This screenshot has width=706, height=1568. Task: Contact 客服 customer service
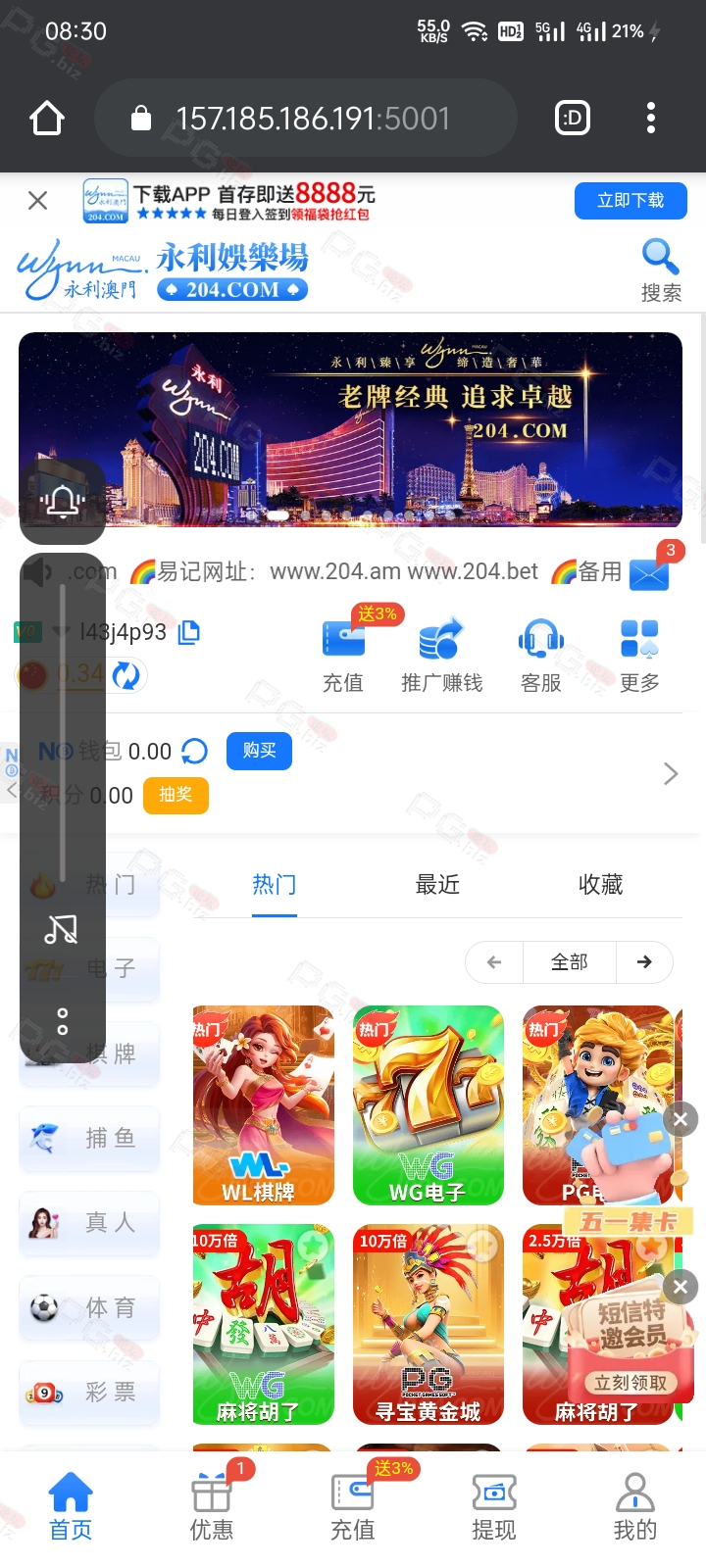tap(540, 655)
